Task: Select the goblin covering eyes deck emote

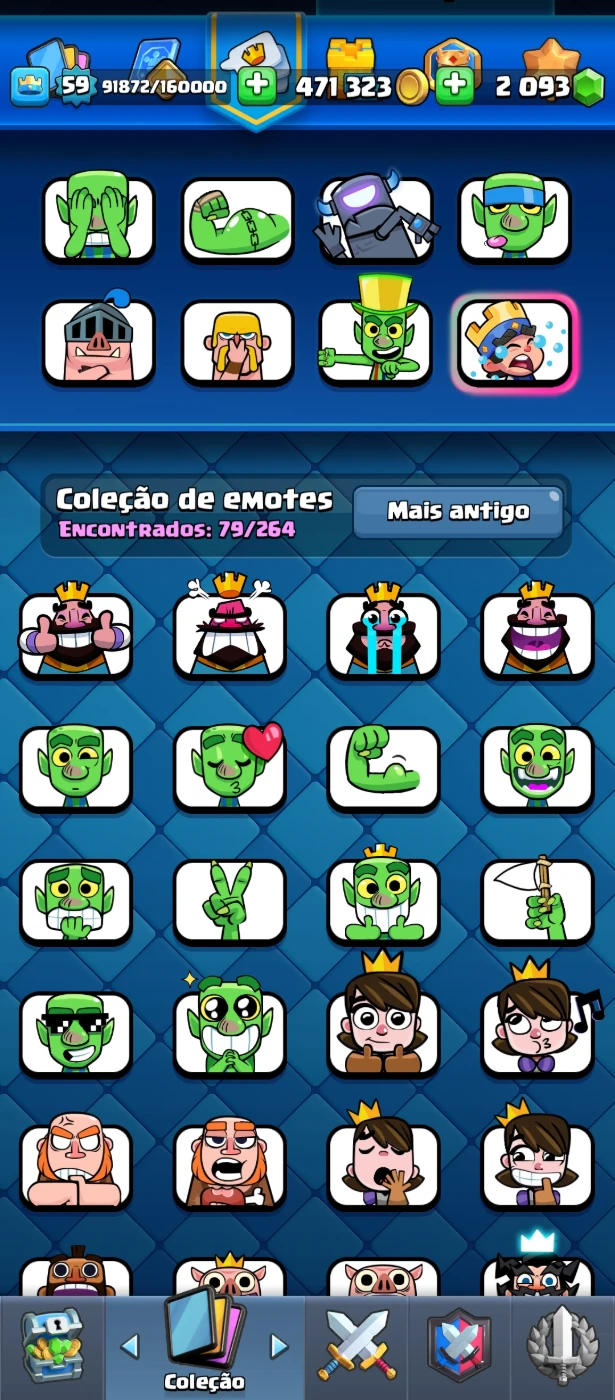Action: [98, 220]
